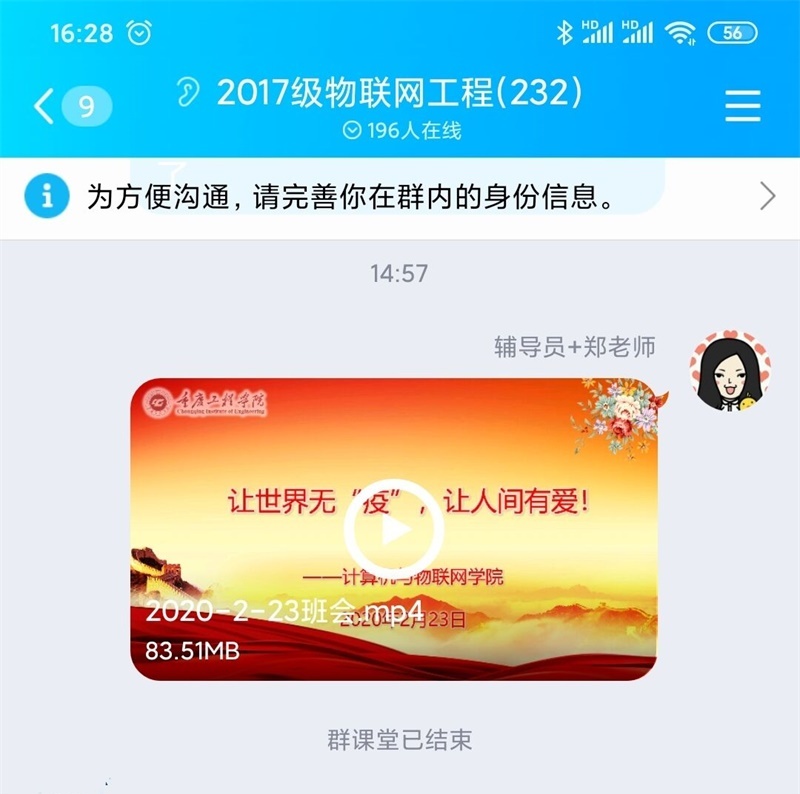Open the identity info completion banner

tap(399, 196)
